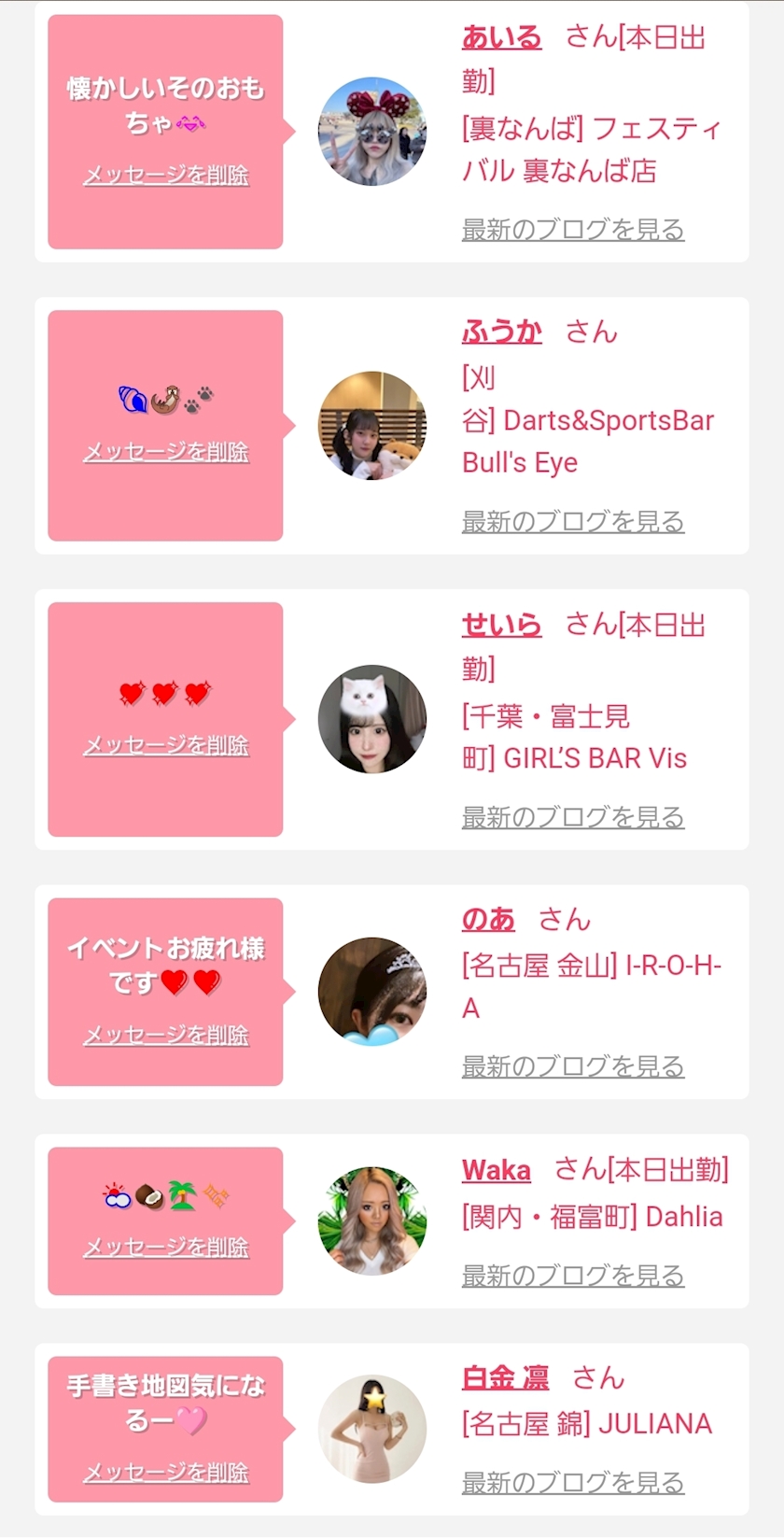This screenshot has height=1538, width=784.
Task: Open のあ's profile name link
Action: click(x=488, y=920)
